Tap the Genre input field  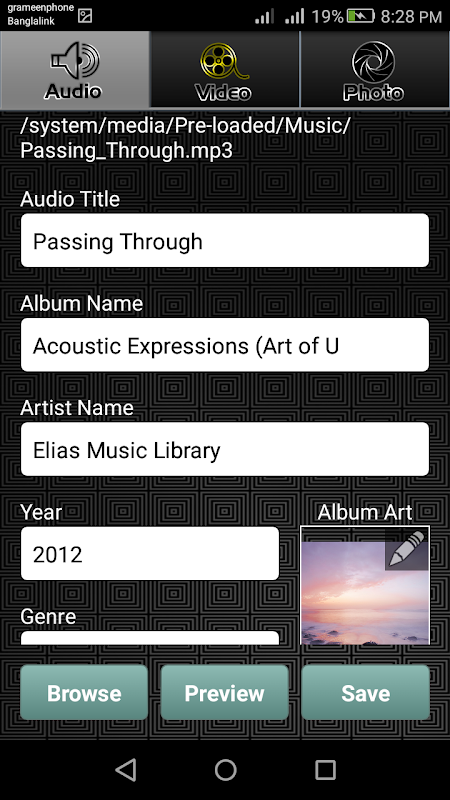(x=150, y=638)
